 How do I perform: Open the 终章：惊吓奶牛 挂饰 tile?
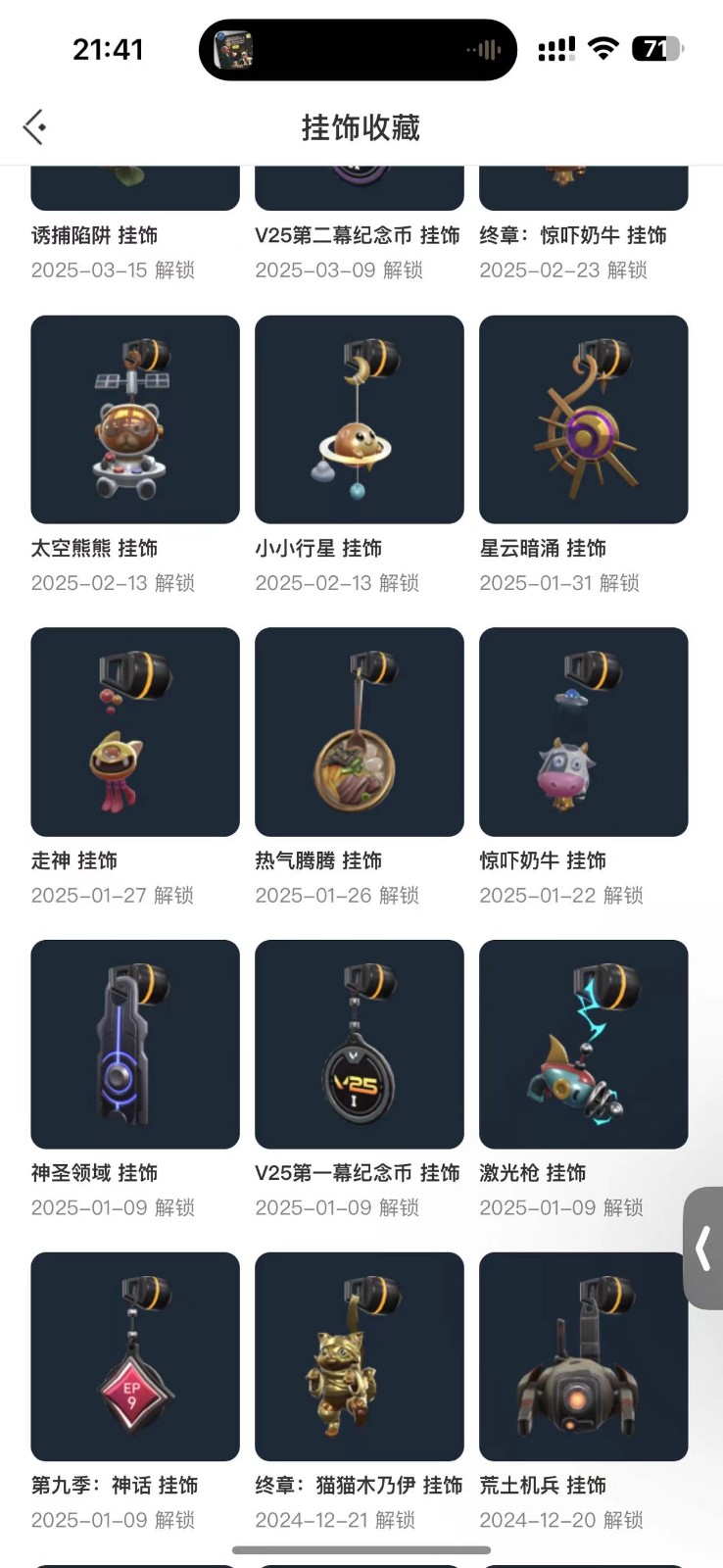[583, 189]
